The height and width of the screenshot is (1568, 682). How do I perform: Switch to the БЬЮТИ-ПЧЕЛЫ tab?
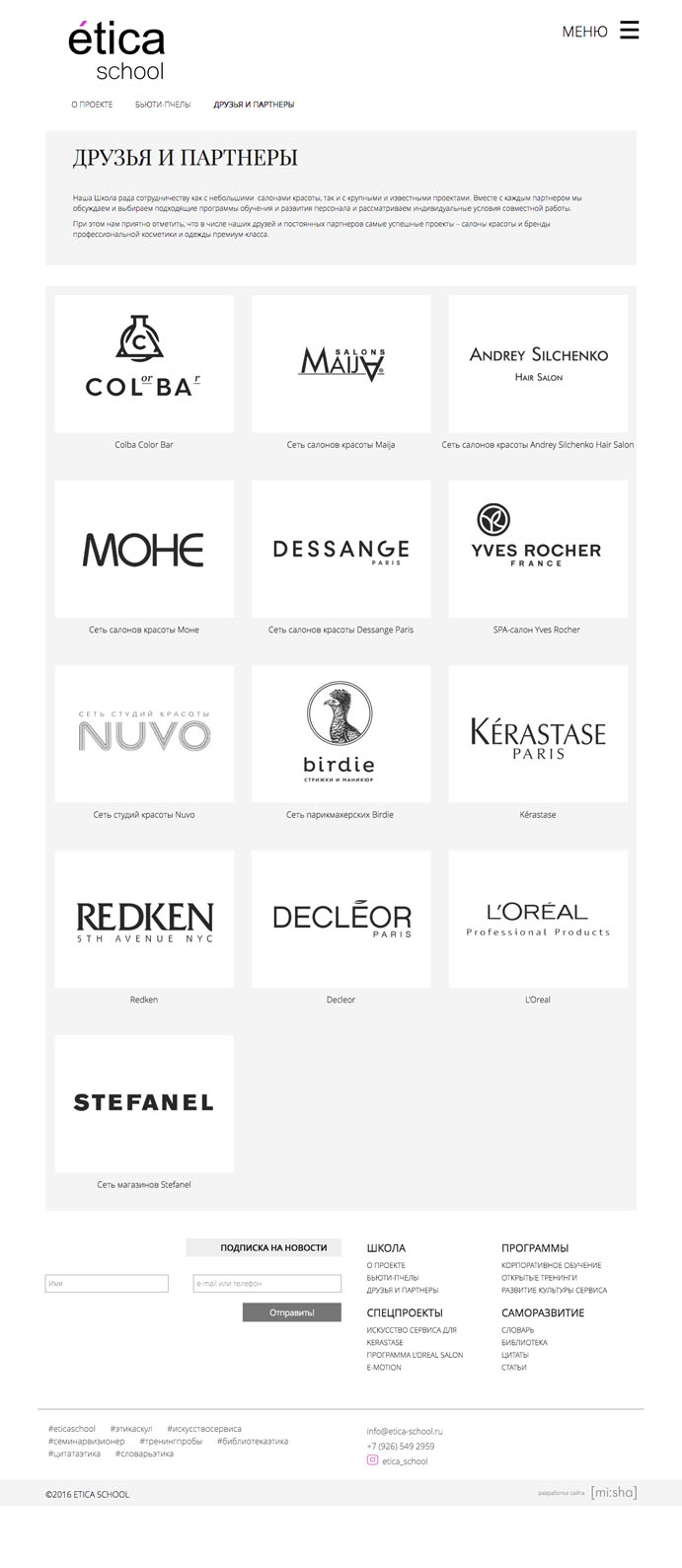[x=163, y=105]
